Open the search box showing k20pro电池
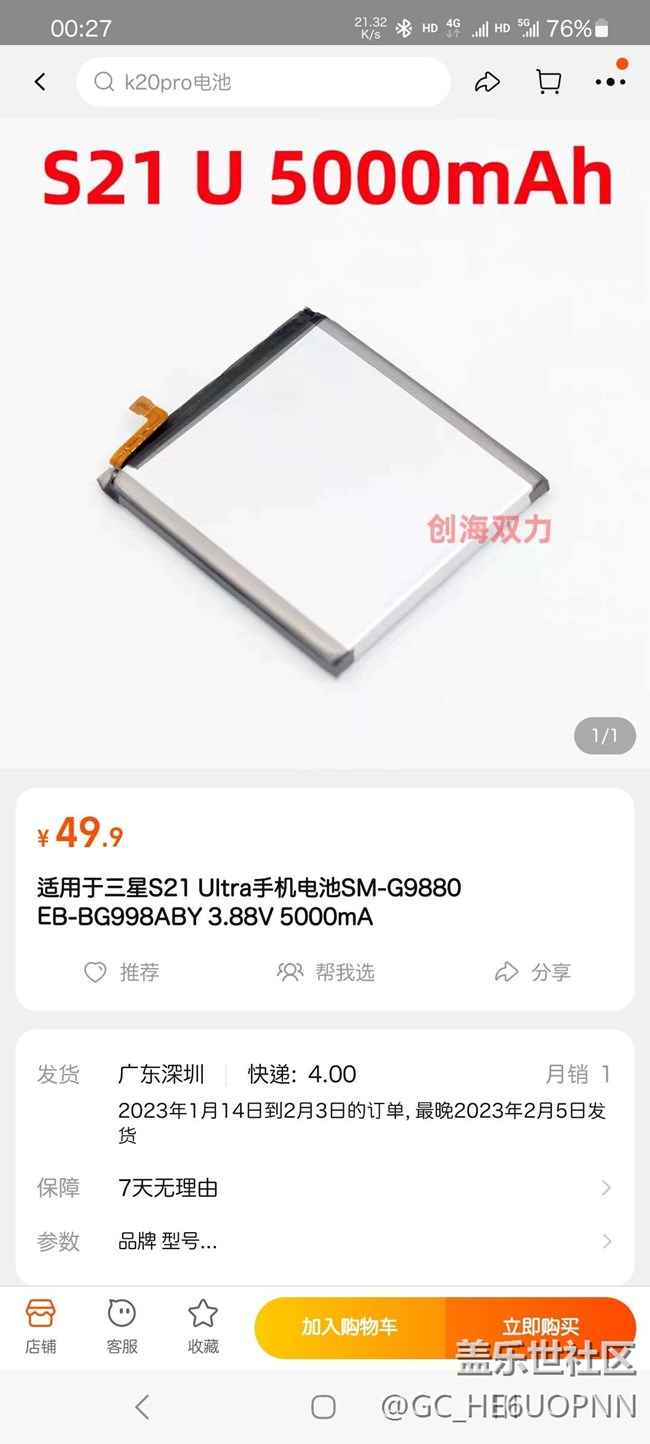 263,82
